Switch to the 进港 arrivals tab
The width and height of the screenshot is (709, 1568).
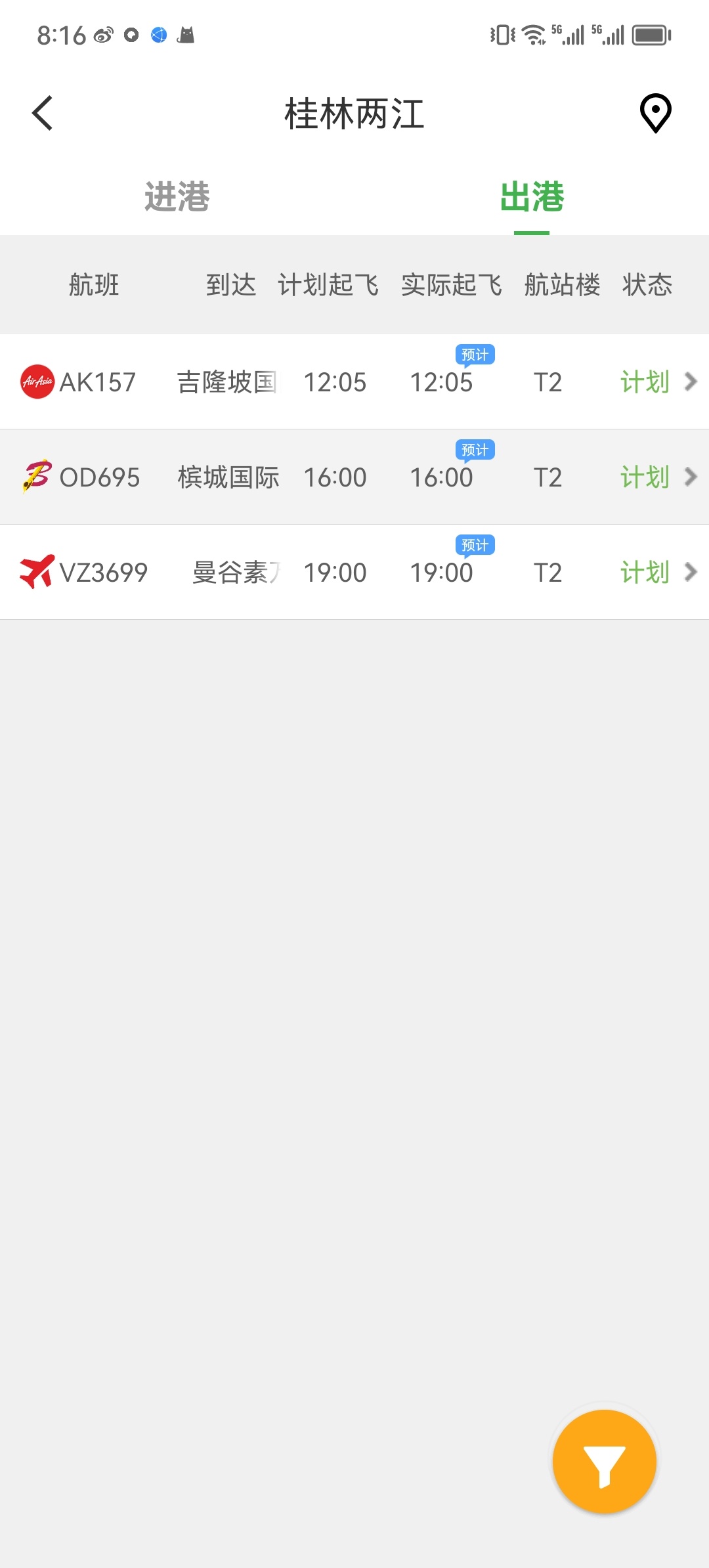[x=177, y=196]
